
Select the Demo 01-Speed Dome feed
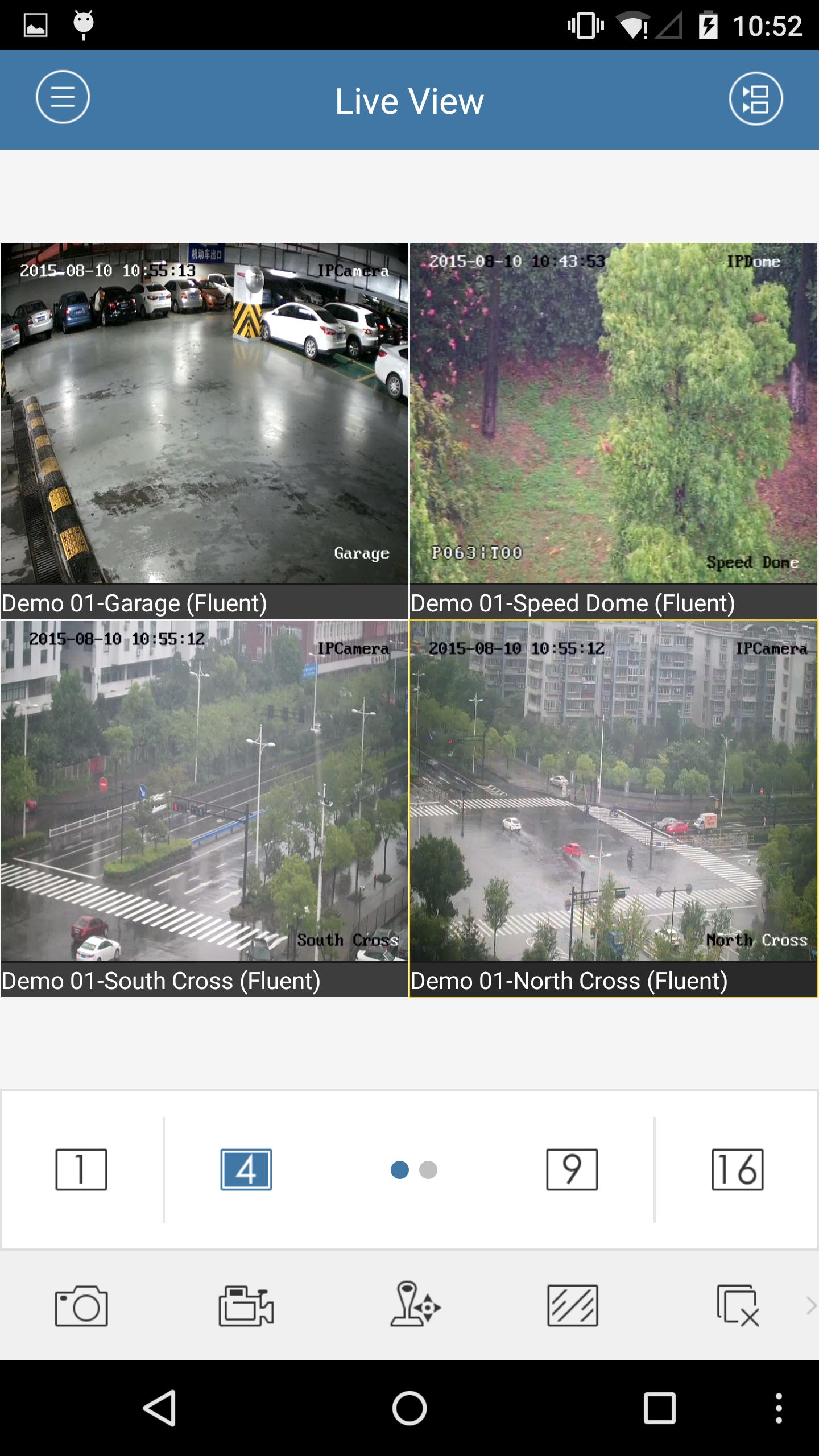click(x=613, y=413)
